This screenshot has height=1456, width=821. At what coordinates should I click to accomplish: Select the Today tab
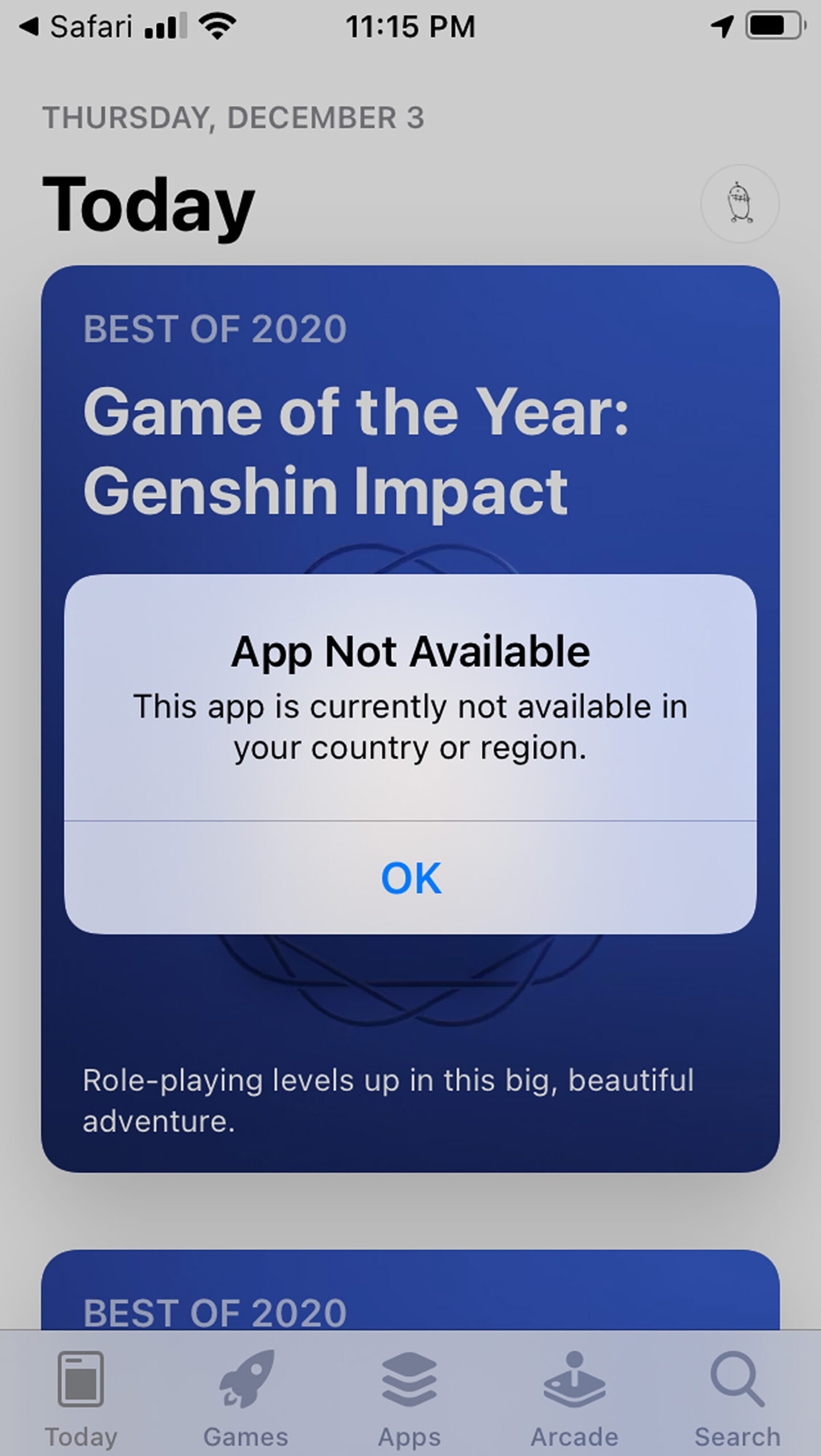[x=81, y=1399]
